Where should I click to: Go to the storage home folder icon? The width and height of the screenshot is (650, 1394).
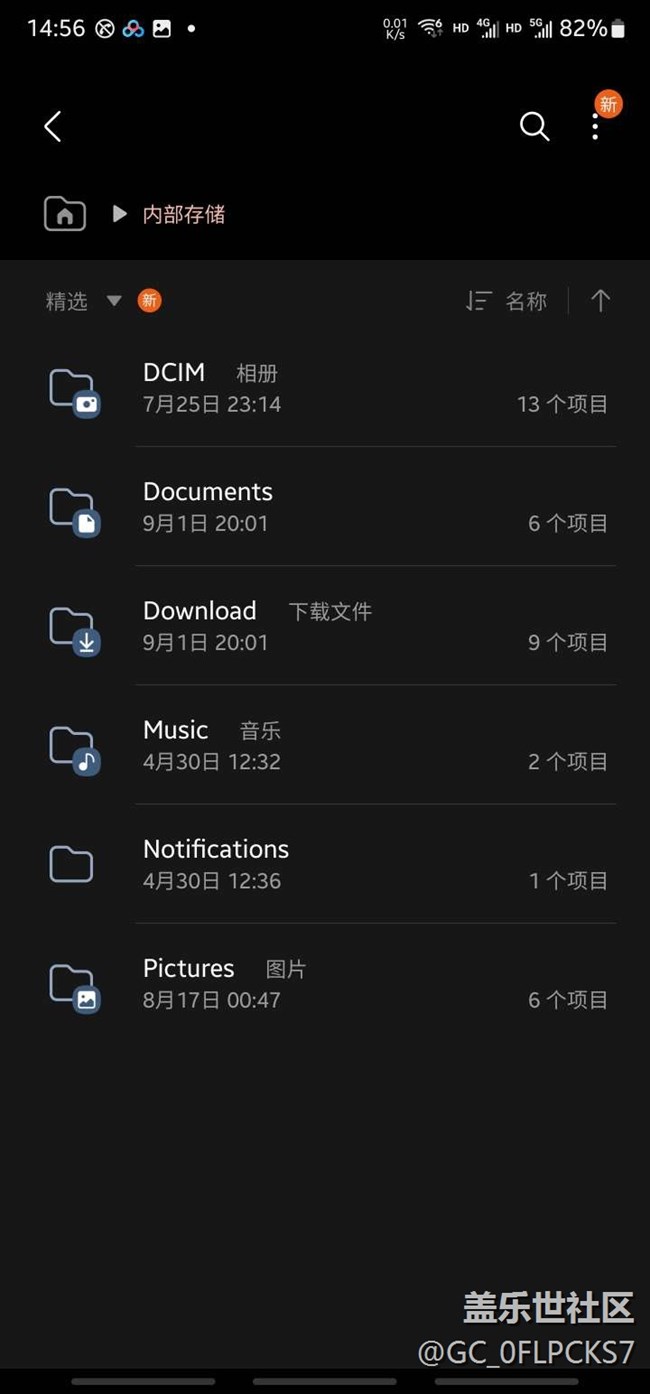click(65, 214)
